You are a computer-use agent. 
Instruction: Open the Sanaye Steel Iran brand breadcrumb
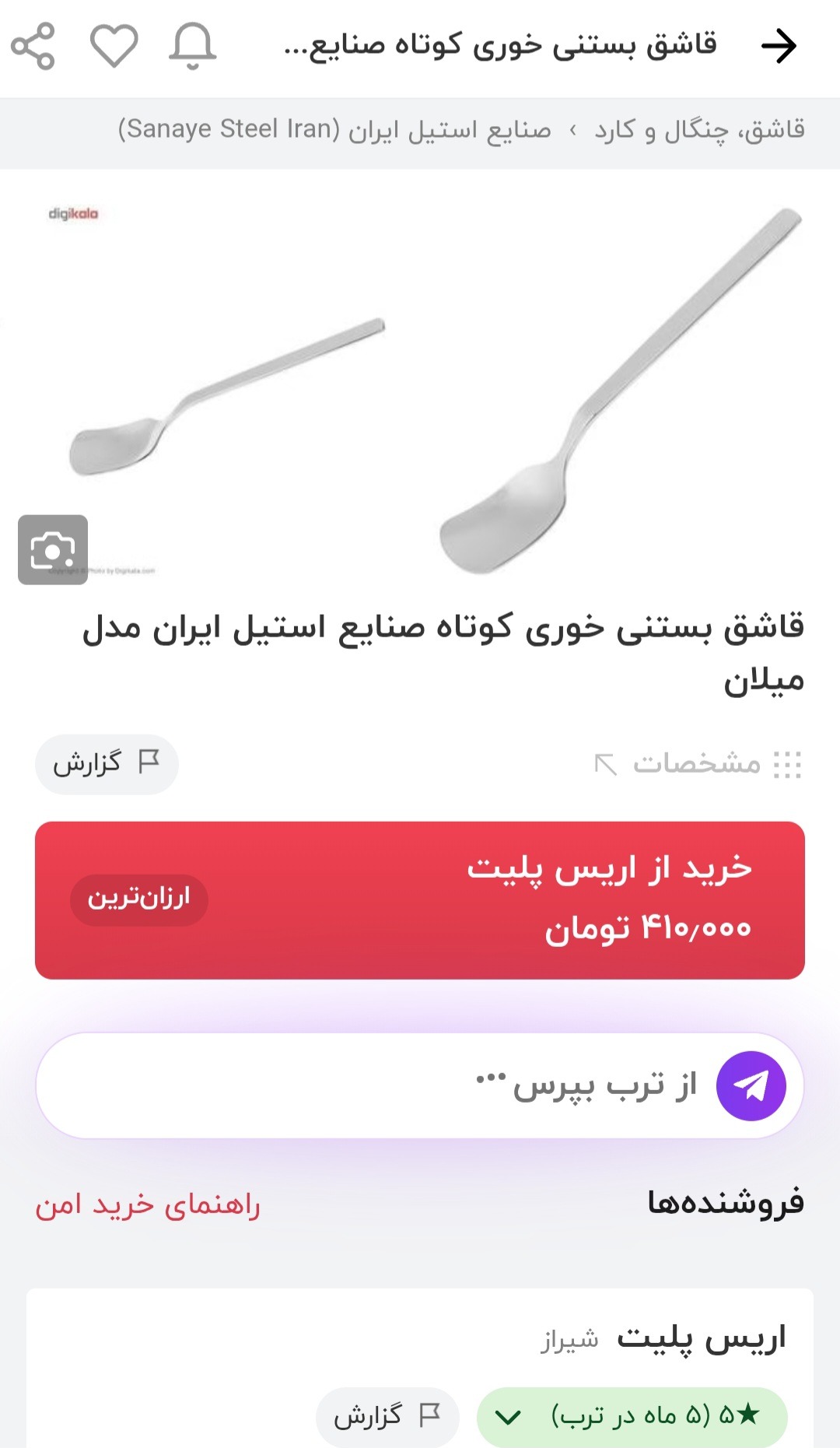click(334, 130)
